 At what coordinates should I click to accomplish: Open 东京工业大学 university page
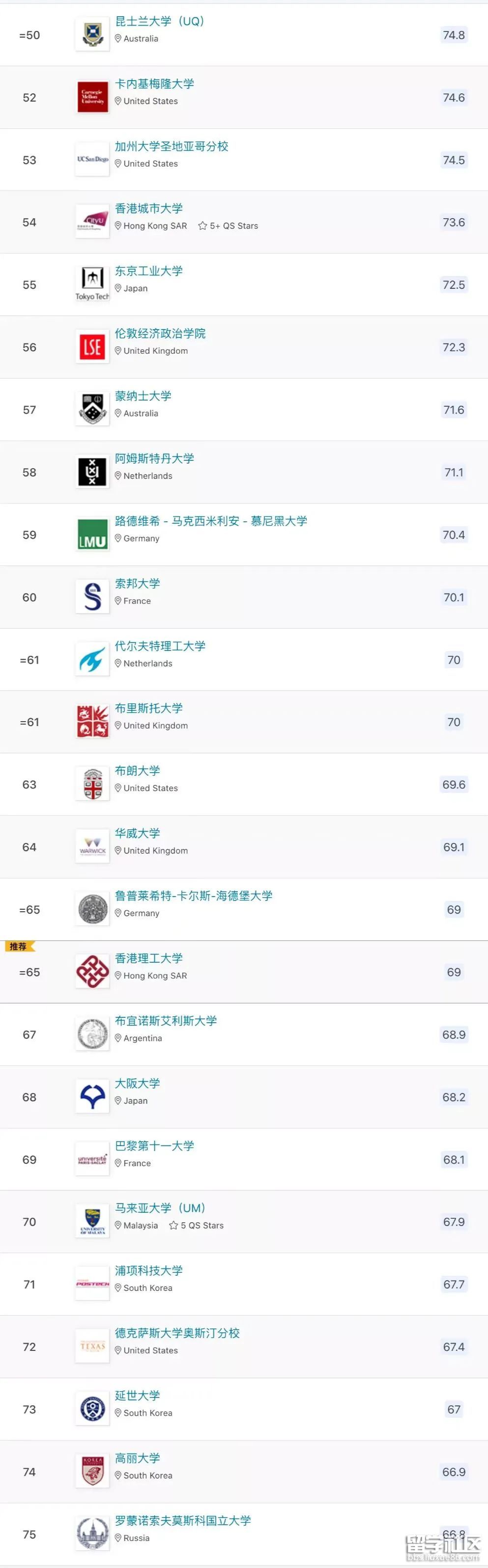(148, 272)
